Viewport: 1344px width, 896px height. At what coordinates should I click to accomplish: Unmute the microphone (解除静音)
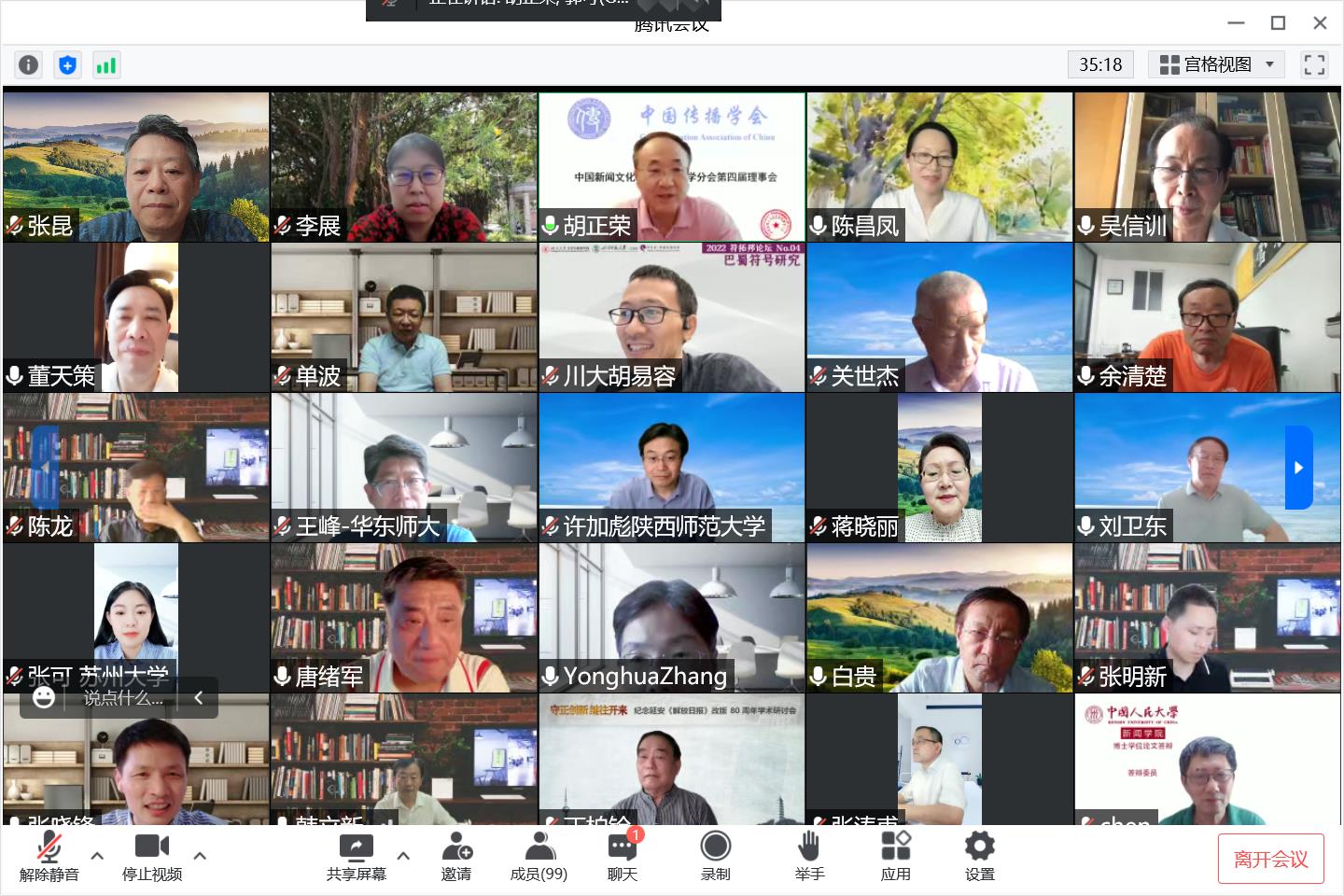49,856
